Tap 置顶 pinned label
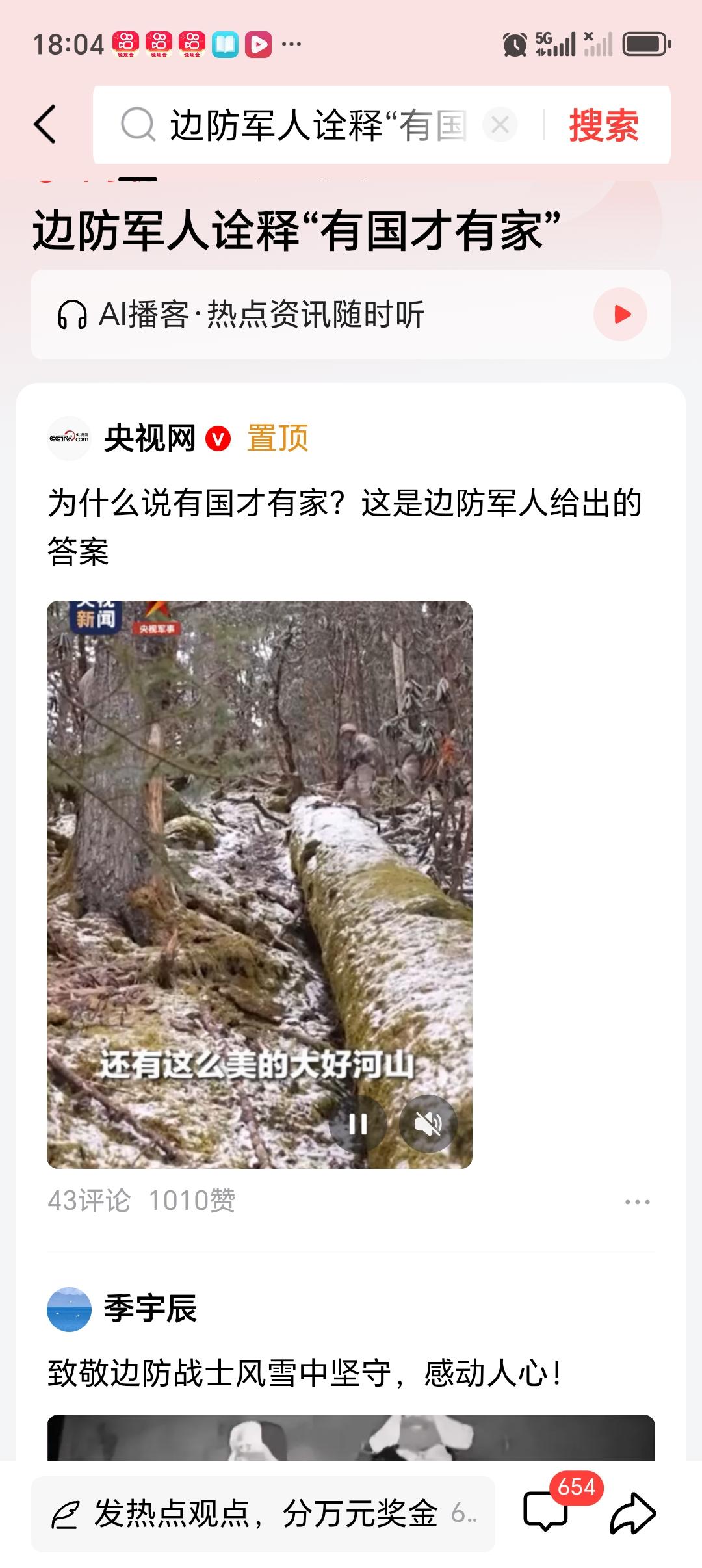Viewport: 702px width, 1568px height. 276,439
